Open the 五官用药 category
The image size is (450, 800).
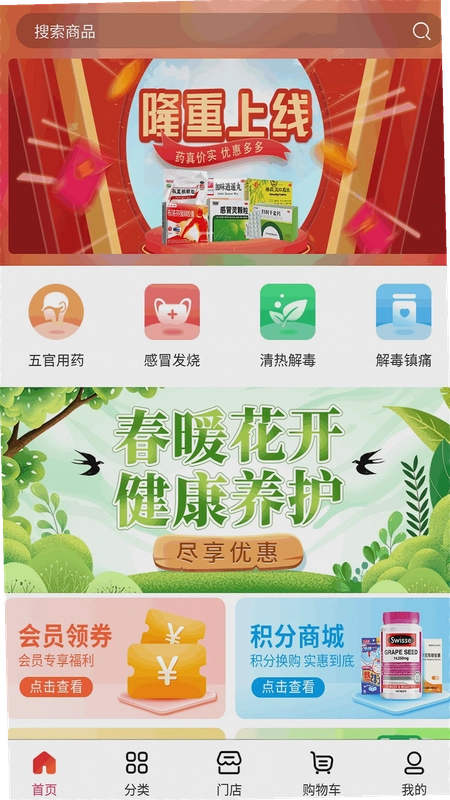[56, 326]
